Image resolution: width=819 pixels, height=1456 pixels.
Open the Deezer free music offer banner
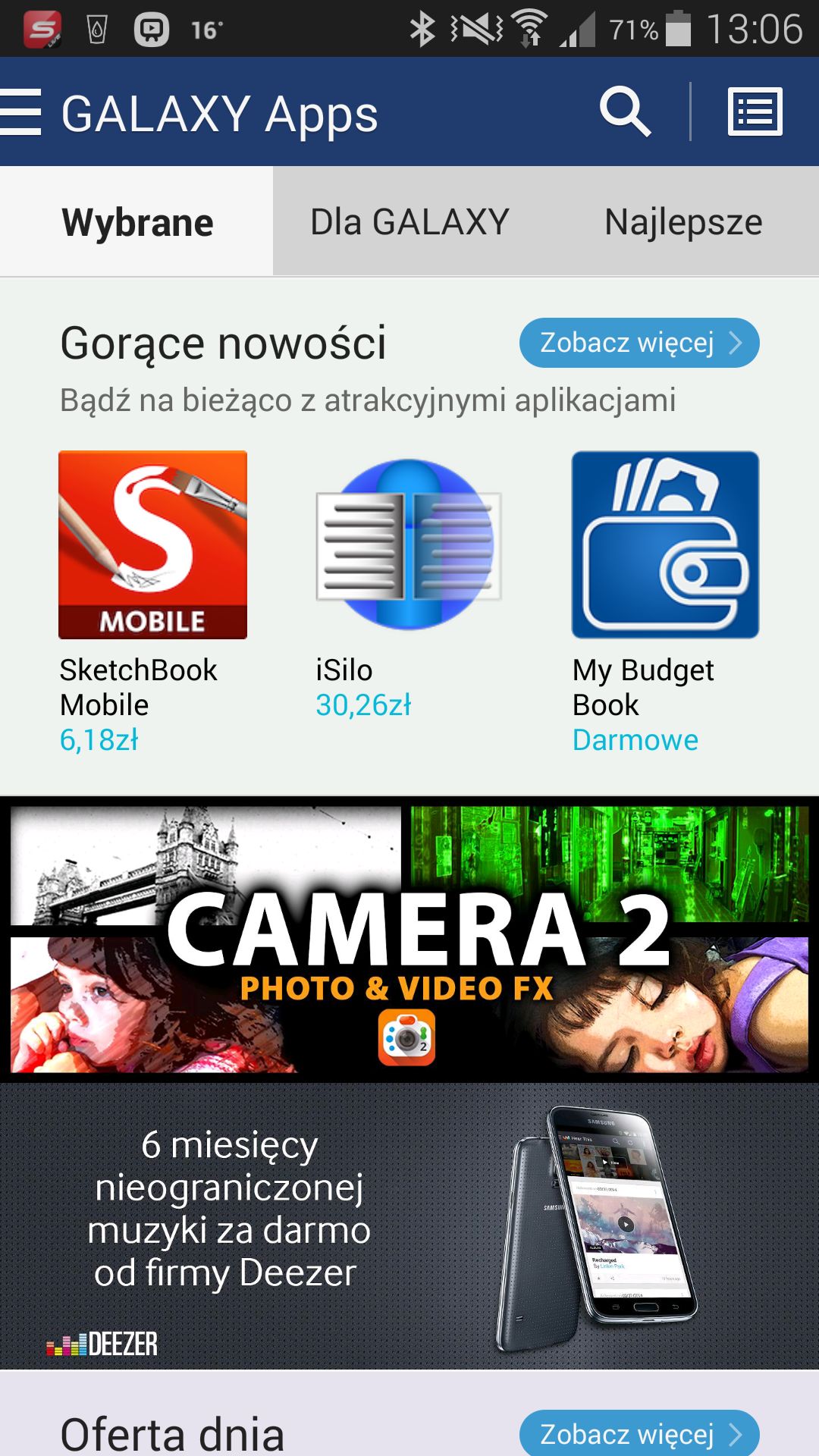[409, 1226]
